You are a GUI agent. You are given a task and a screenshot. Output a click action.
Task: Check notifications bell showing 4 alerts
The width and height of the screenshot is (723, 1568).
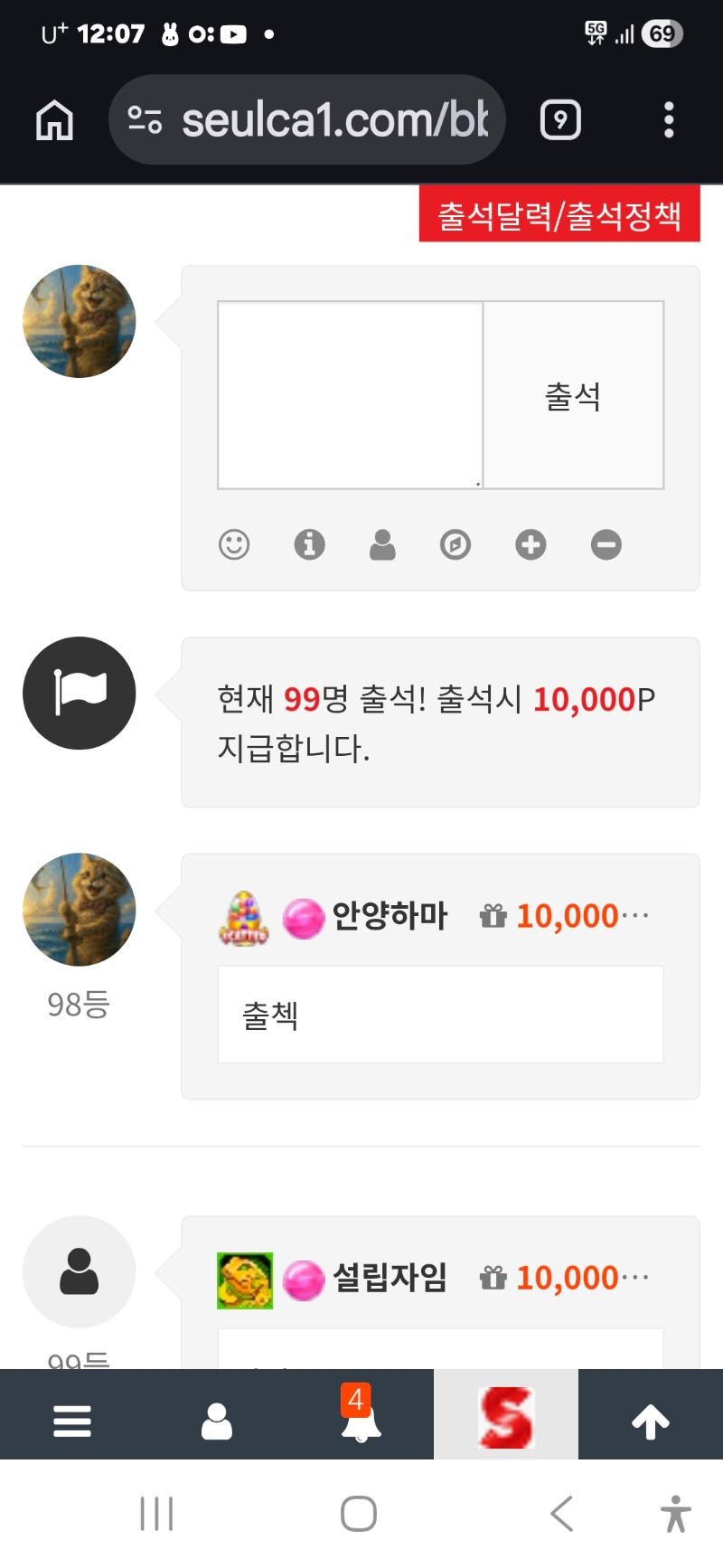361,1420
